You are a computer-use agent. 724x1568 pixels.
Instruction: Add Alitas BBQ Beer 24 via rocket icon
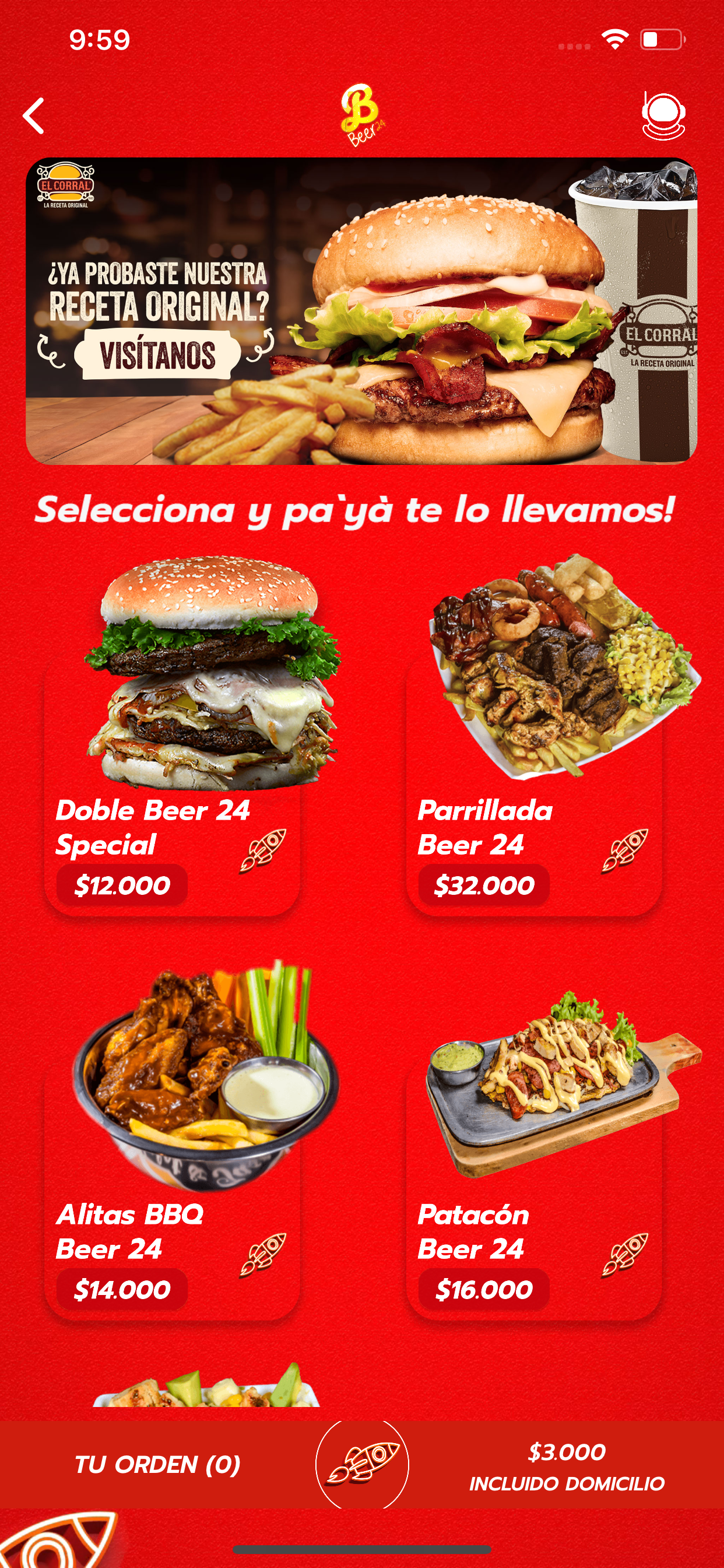click(263, 1255)
